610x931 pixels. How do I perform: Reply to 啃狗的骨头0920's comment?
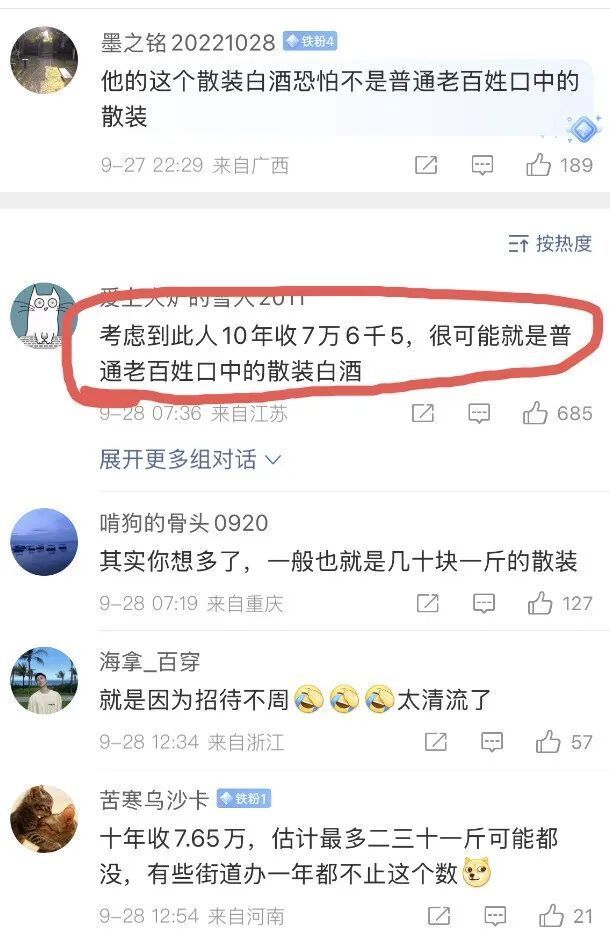pos(483,603)
